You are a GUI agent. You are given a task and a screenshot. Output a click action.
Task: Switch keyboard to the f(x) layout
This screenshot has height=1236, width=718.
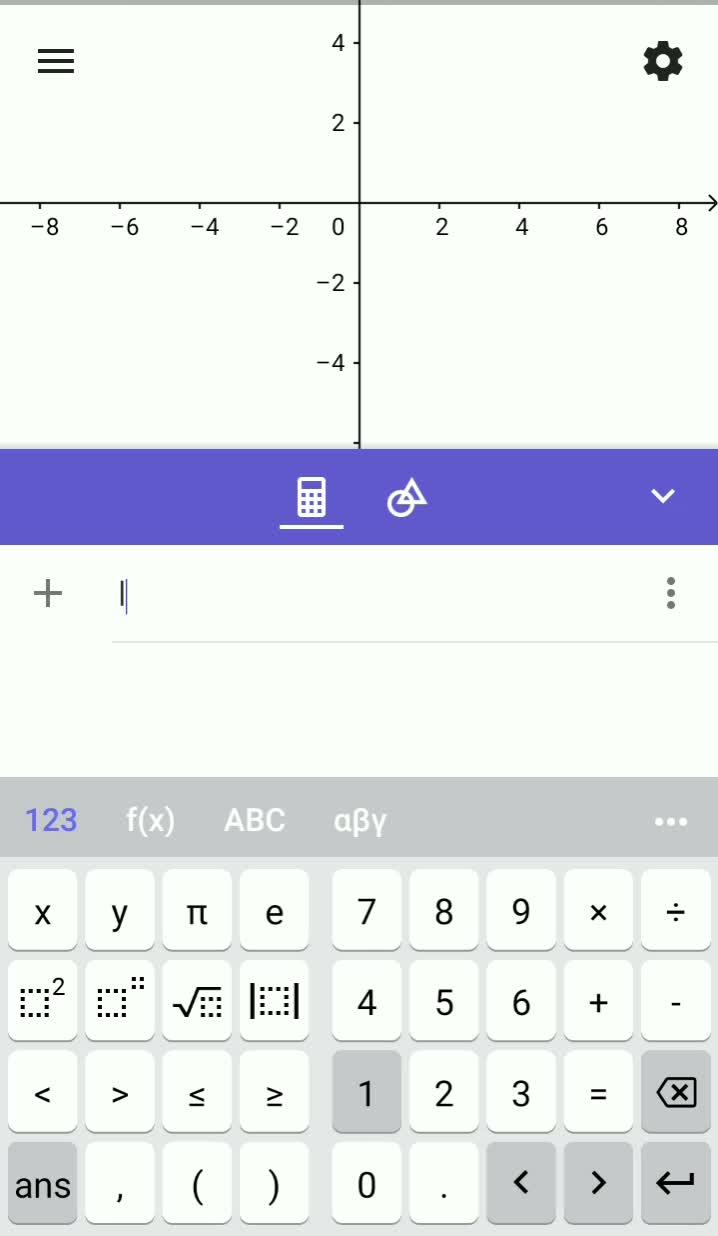150,821
